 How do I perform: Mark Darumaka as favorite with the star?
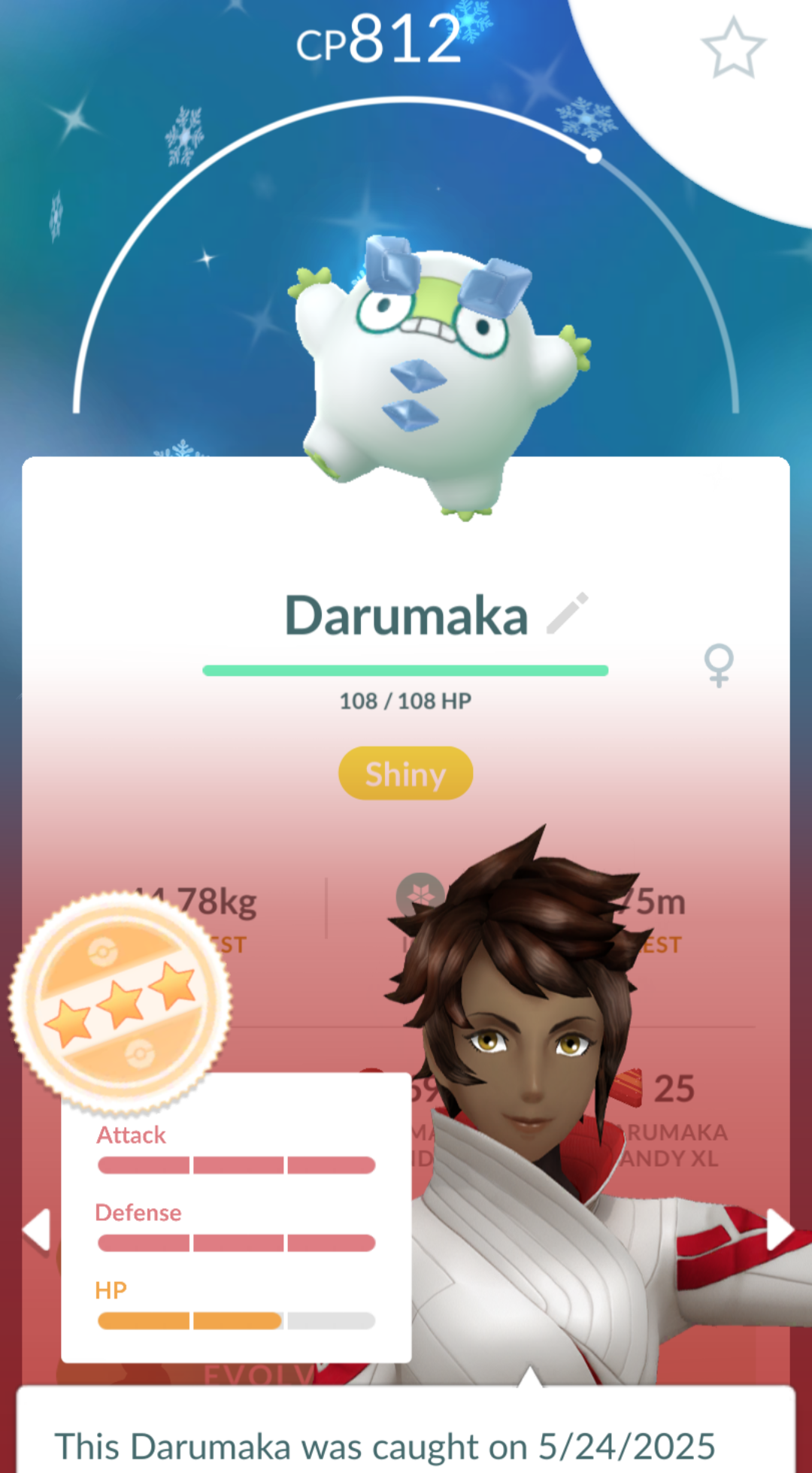733,48
